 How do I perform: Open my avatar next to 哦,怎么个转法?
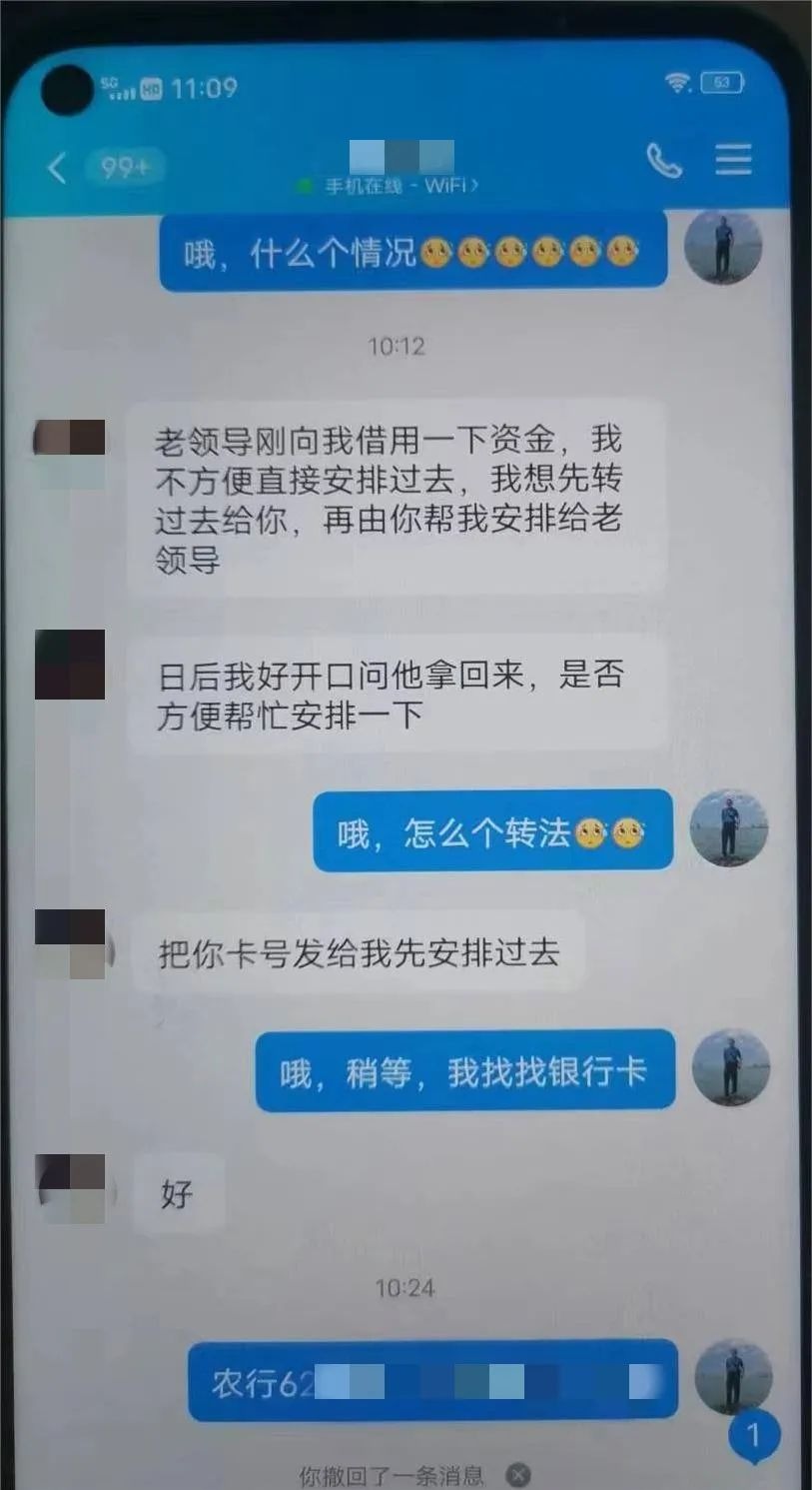pos(730,827)
